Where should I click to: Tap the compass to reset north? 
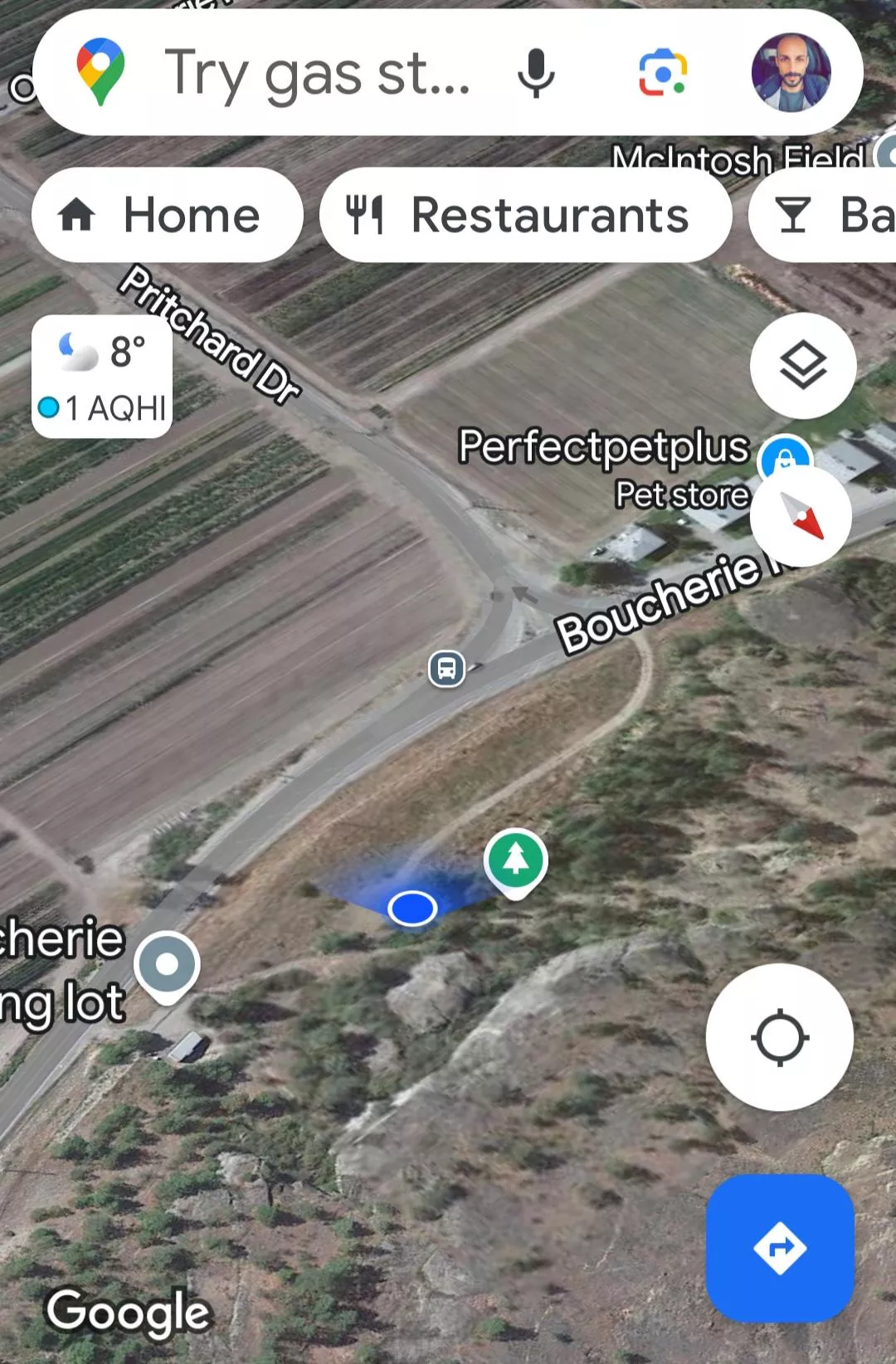(801, 516)
